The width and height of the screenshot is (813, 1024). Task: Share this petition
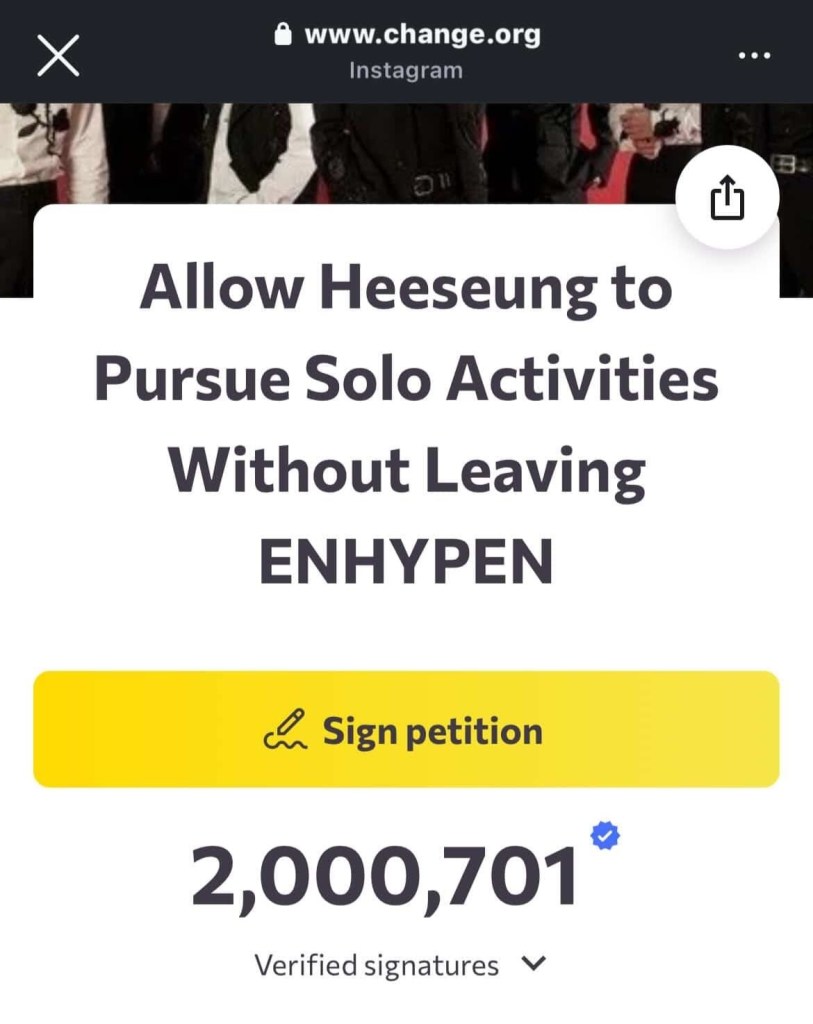[727, 197]
